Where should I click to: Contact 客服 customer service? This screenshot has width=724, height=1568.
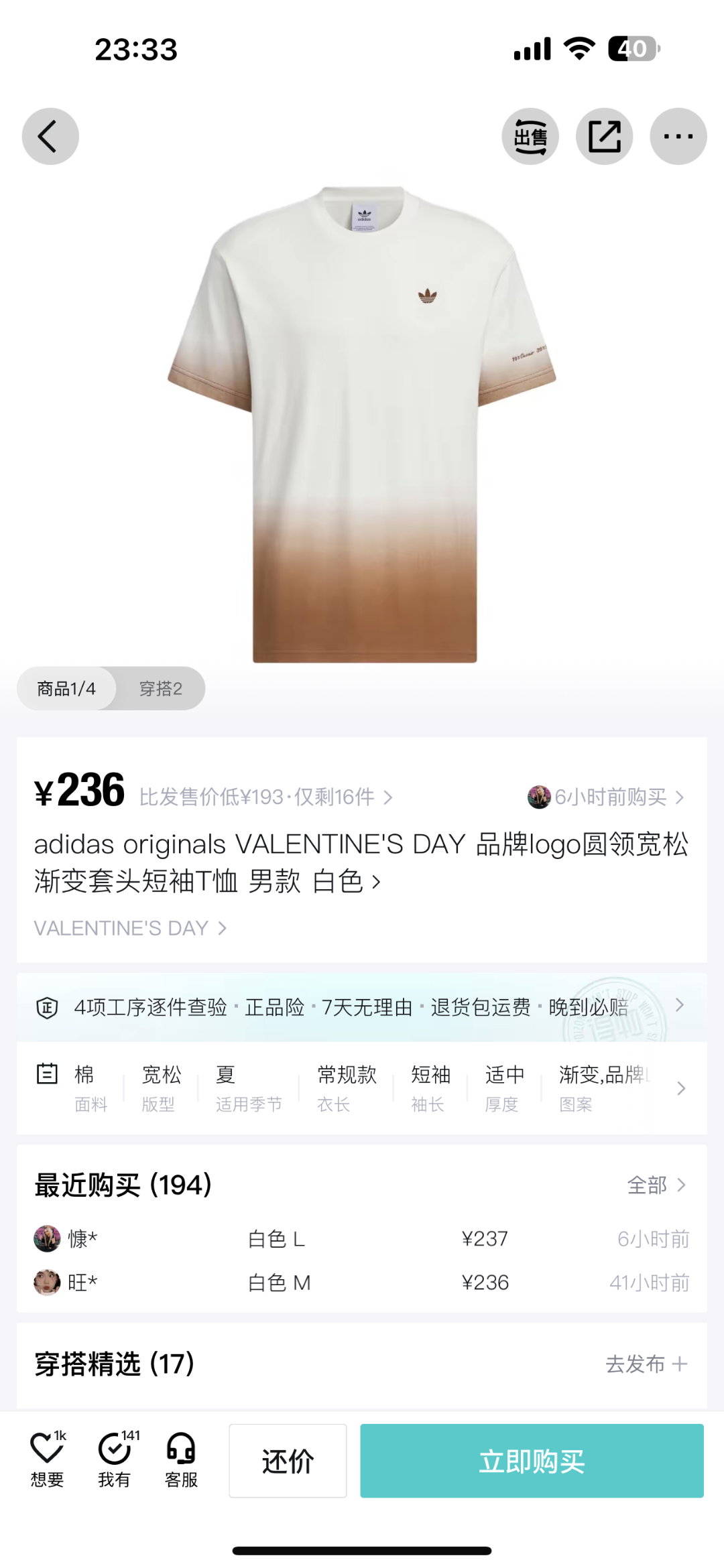pos(181,1460)
